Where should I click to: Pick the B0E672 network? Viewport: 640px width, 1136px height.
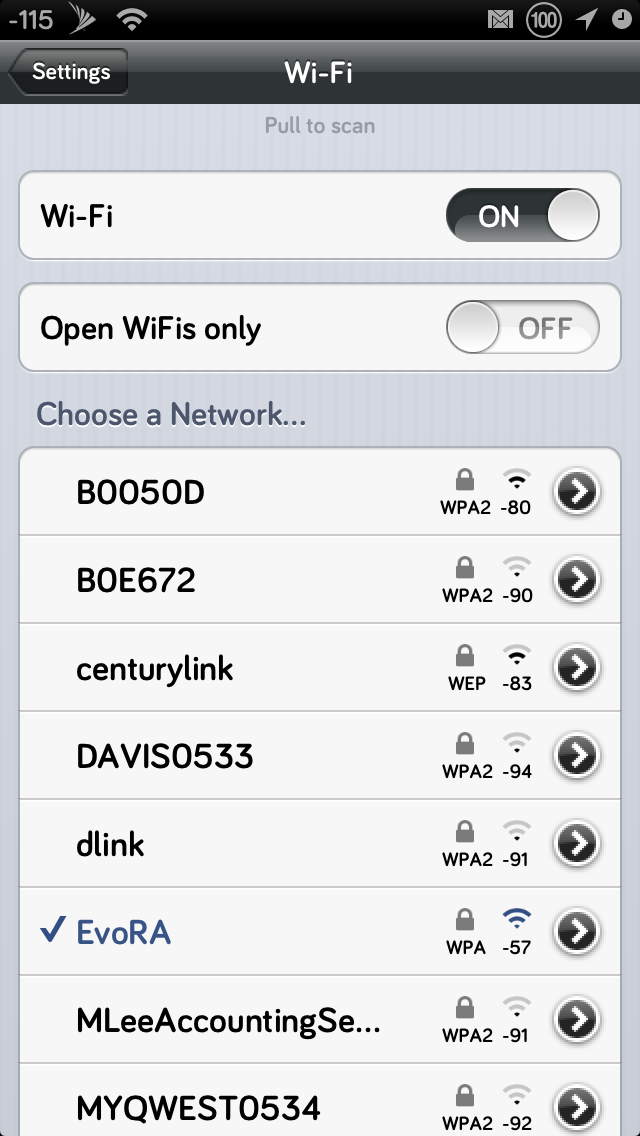click(x=320, y=580)
